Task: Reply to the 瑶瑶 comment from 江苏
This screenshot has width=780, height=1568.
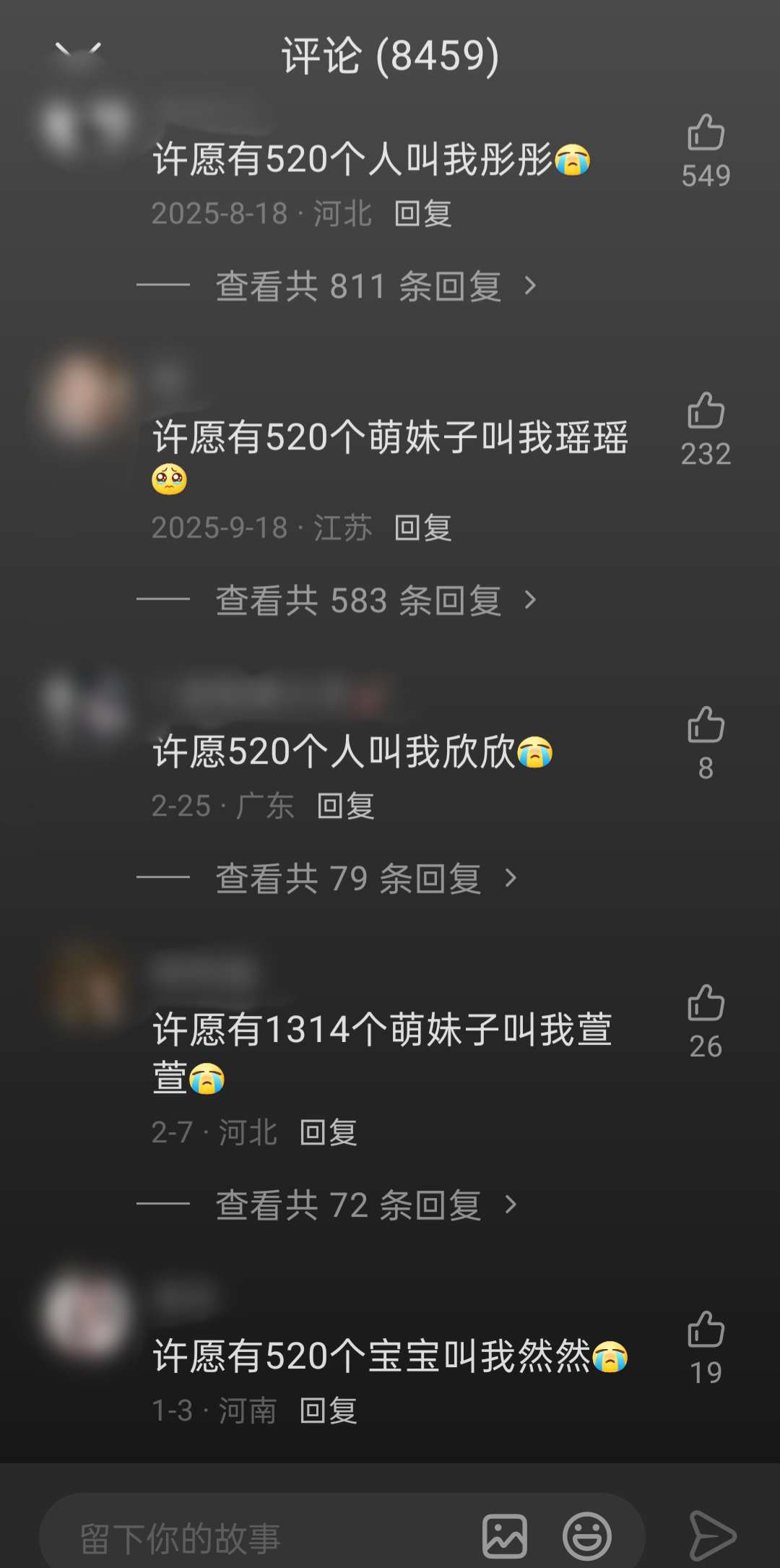Action: [423, 528]
